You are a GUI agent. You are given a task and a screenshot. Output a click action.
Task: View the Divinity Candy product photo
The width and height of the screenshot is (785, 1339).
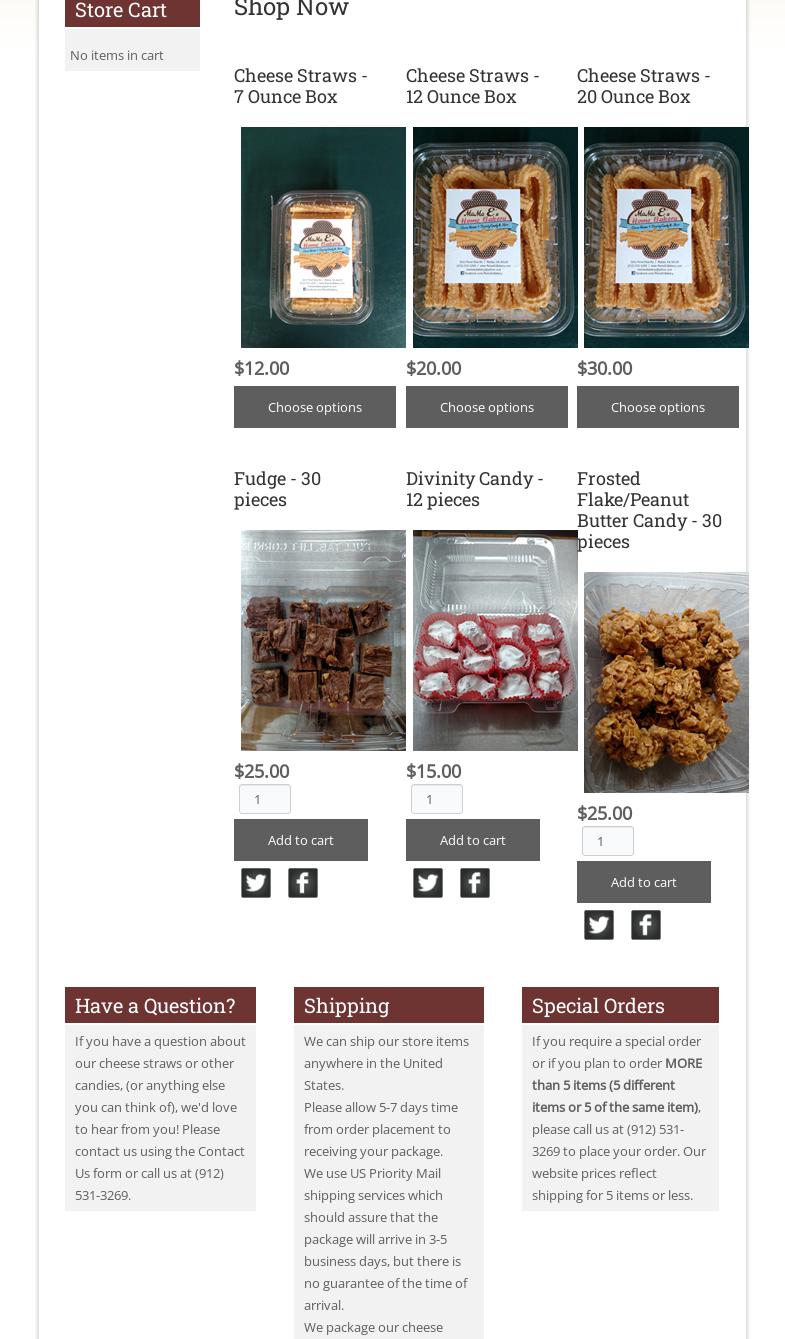pos(494,640)
